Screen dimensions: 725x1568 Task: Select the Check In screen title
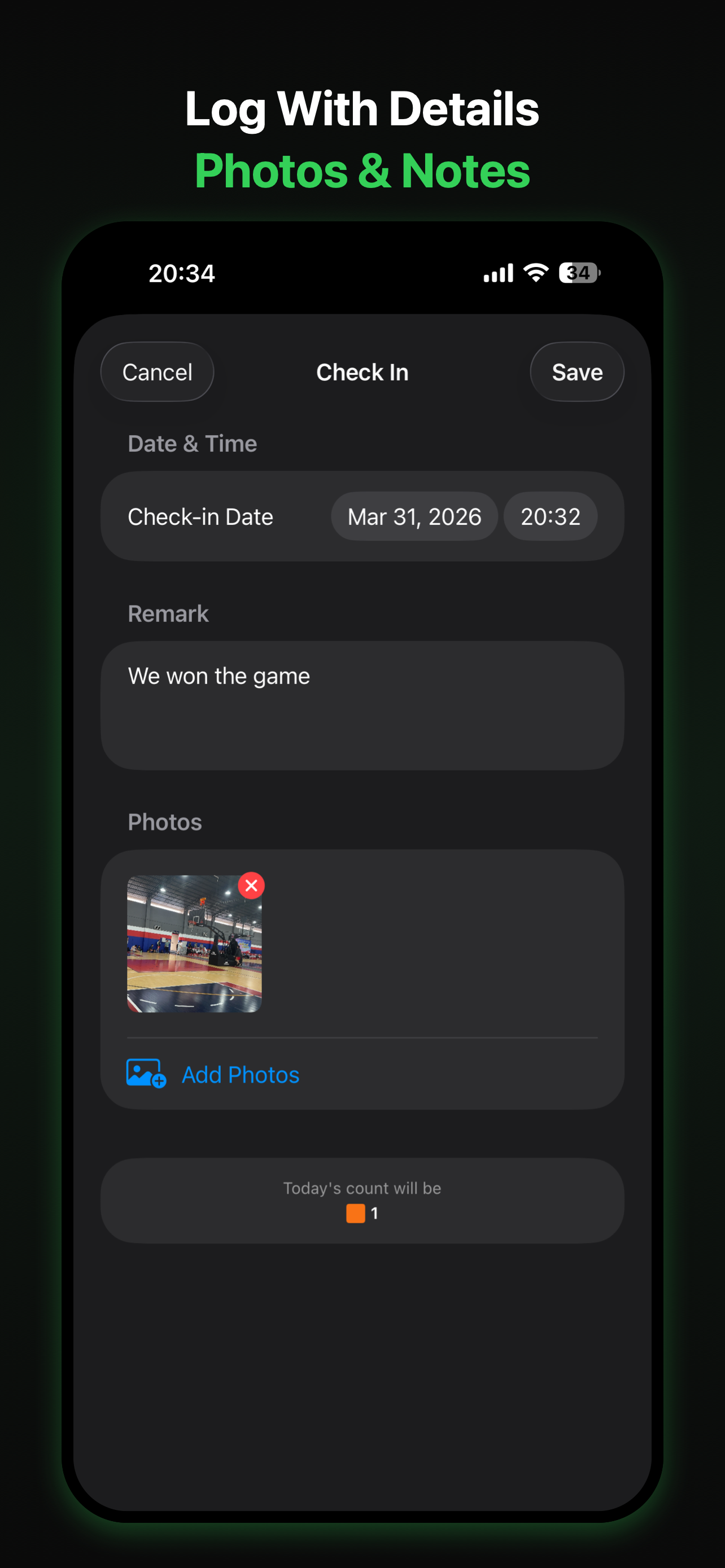361,372
